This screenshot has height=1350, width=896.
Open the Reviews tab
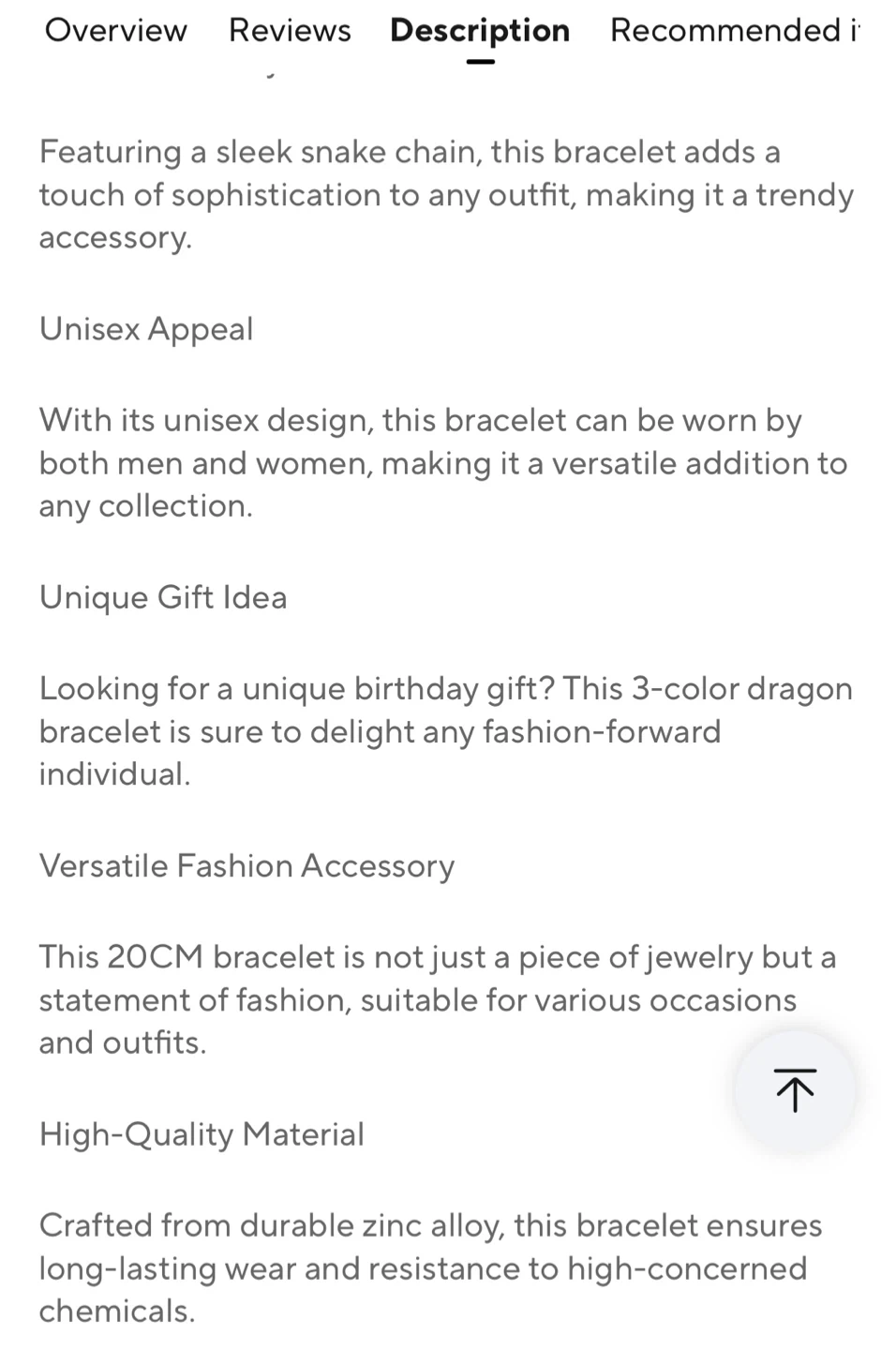[x=290, y=31]
